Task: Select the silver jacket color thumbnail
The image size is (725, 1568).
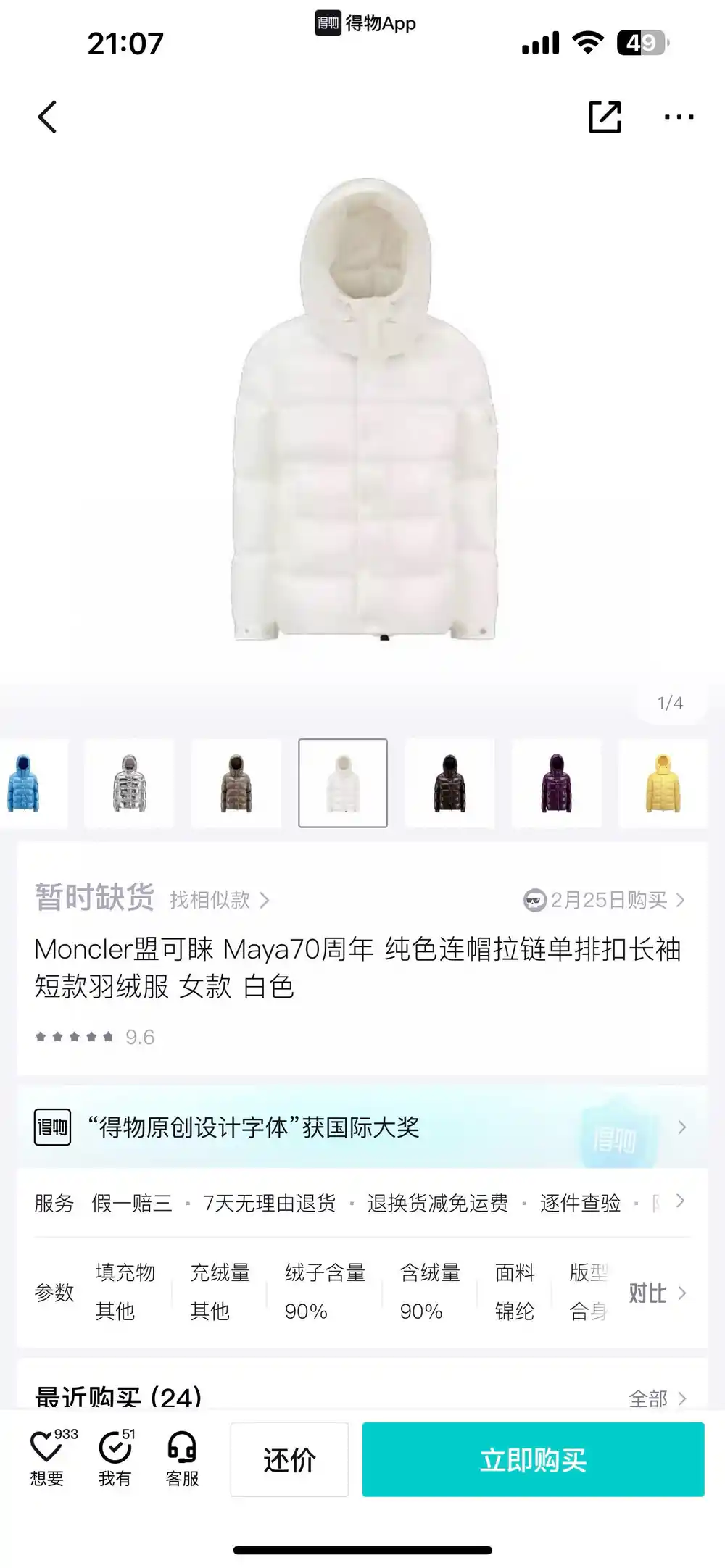Action: click(x=129, y=783)
